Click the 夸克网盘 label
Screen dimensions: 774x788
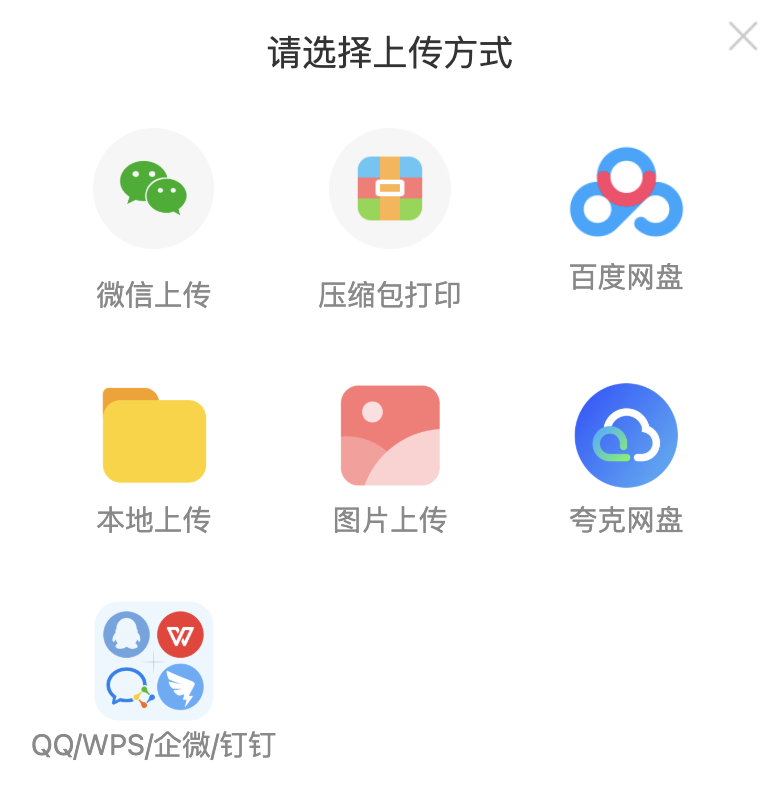tap(626, 522)
